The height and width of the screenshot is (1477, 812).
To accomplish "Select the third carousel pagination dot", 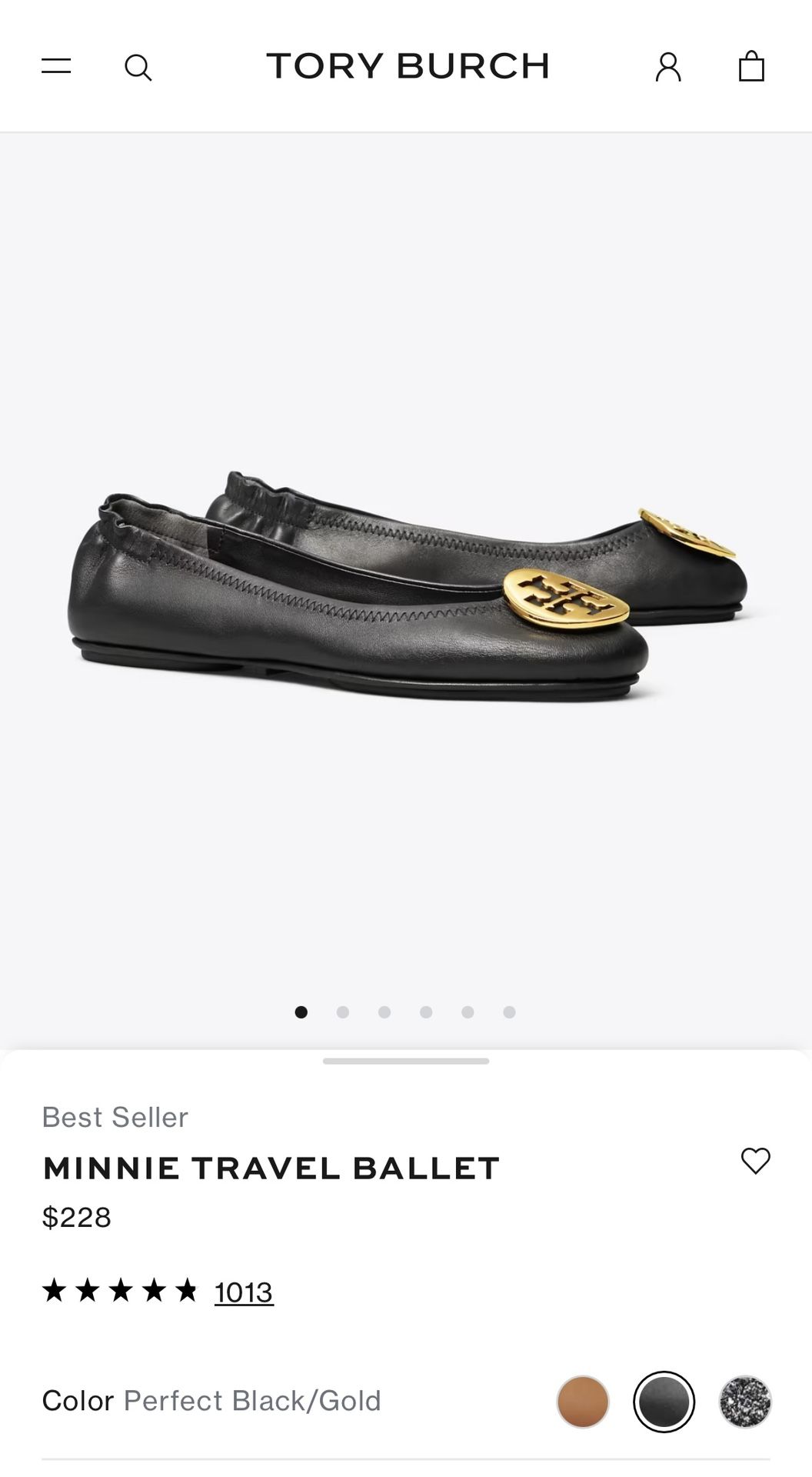I will (x=386, y=1012).
